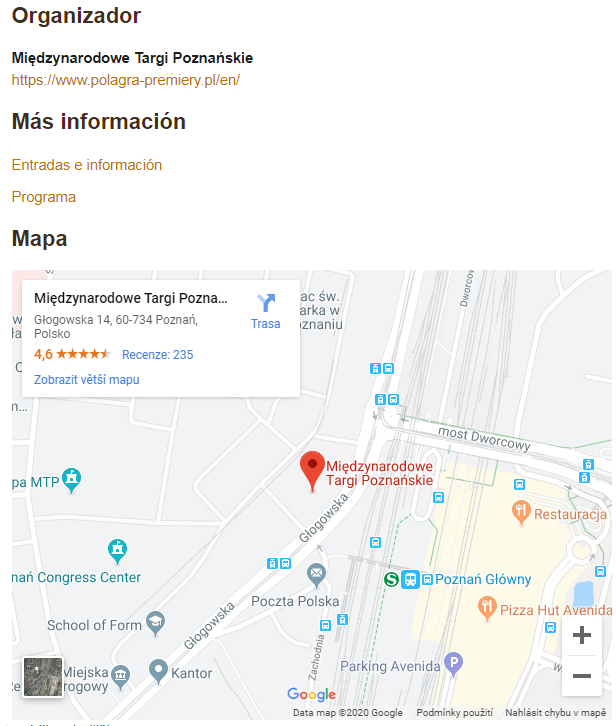Open the Programa link
Image resolution: width=616 pixels, height=726 pixels.
[x=44, y=197]
